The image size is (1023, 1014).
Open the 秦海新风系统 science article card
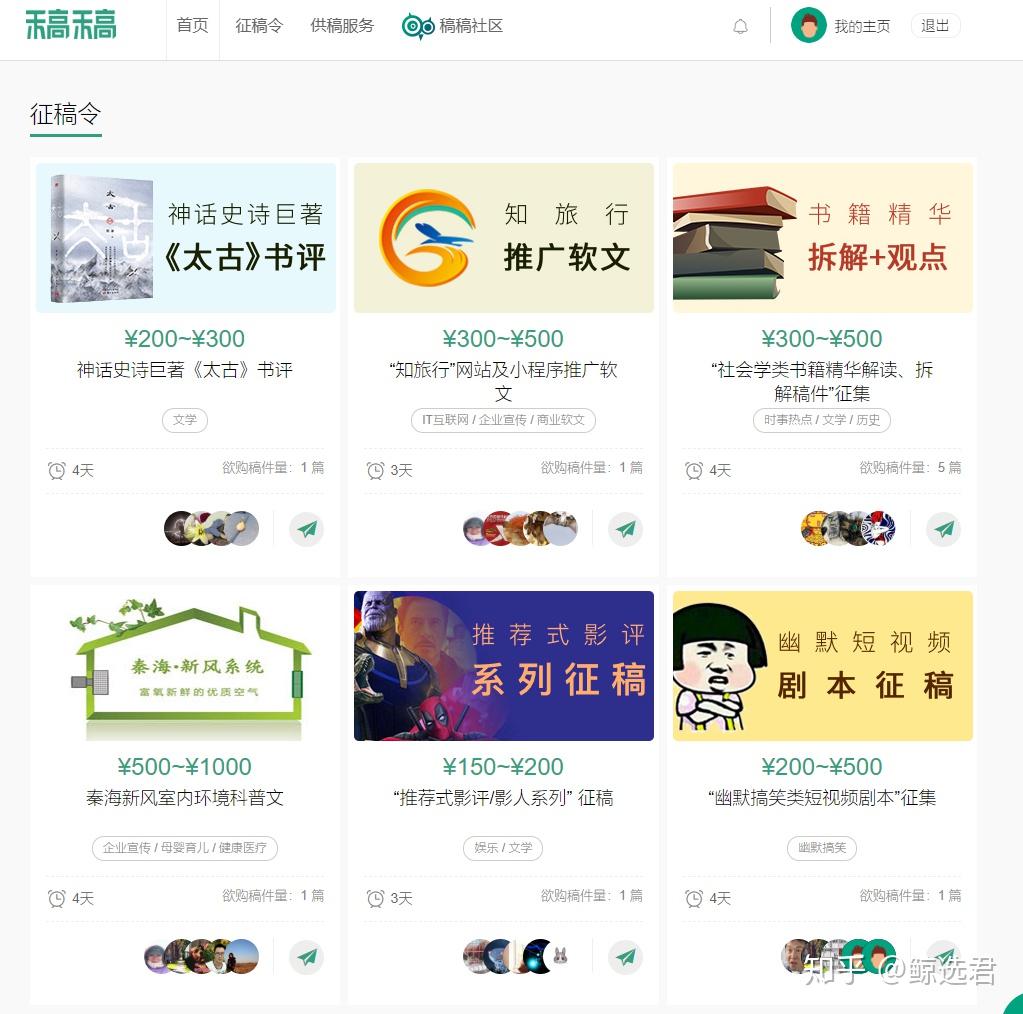tap(186, 666)
